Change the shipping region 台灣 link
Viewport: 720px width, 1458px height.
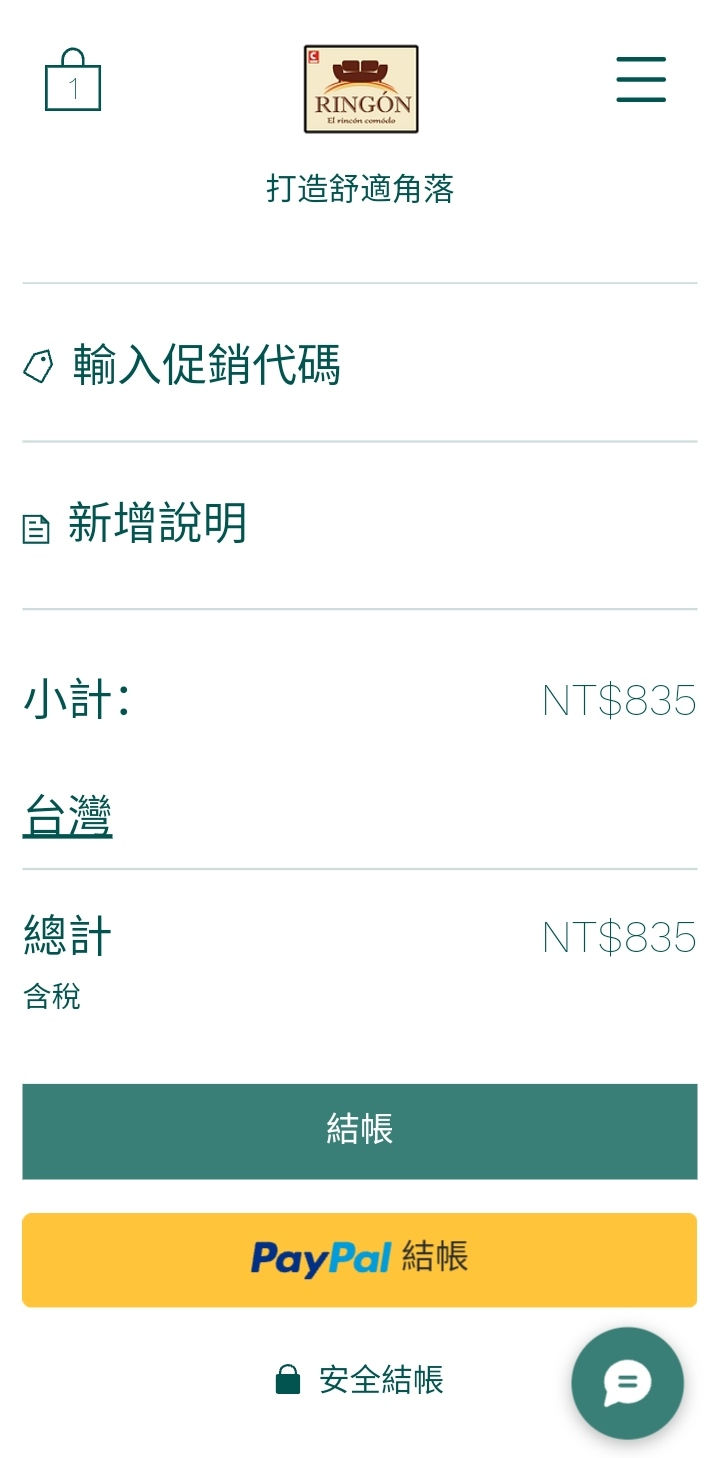tap(67, 816)
